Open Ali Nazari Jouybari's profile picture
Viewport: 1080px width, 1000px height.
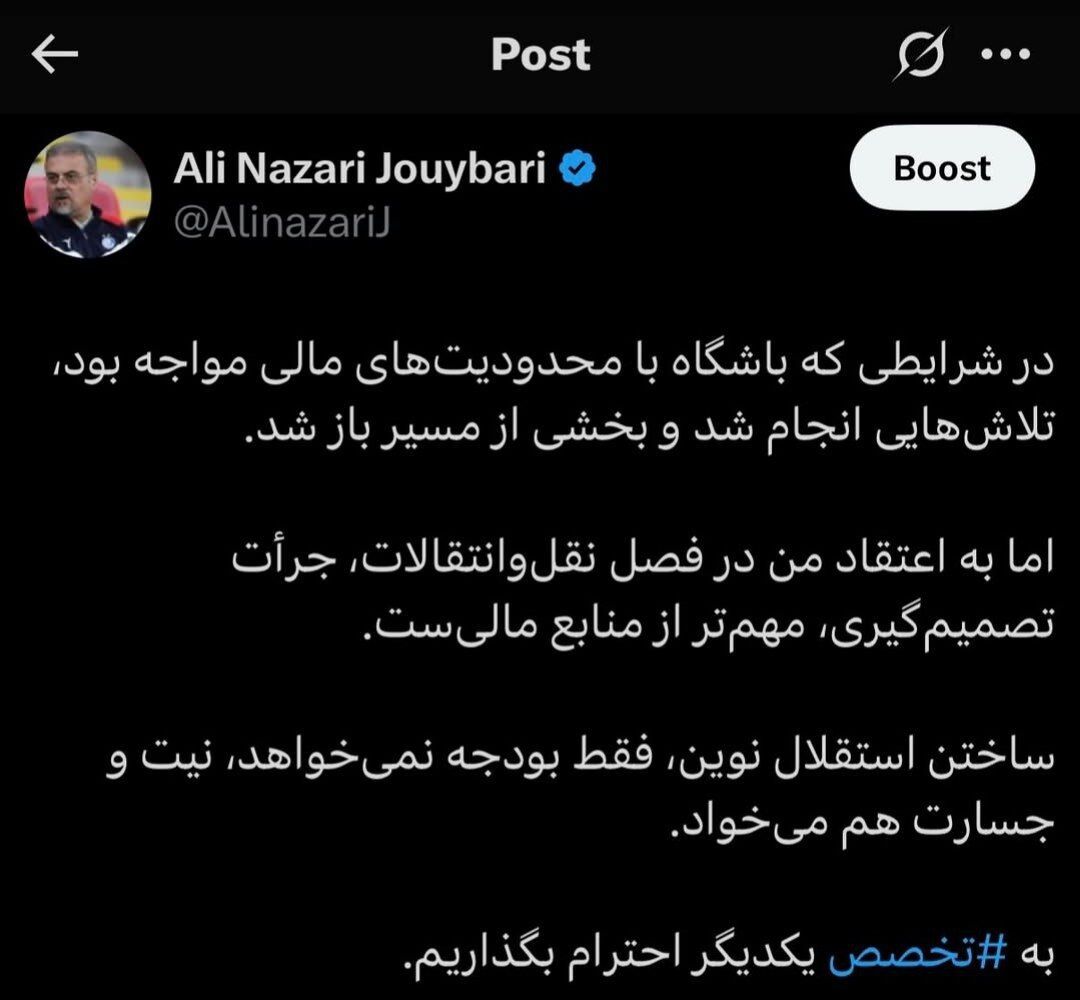coord(87,195)
